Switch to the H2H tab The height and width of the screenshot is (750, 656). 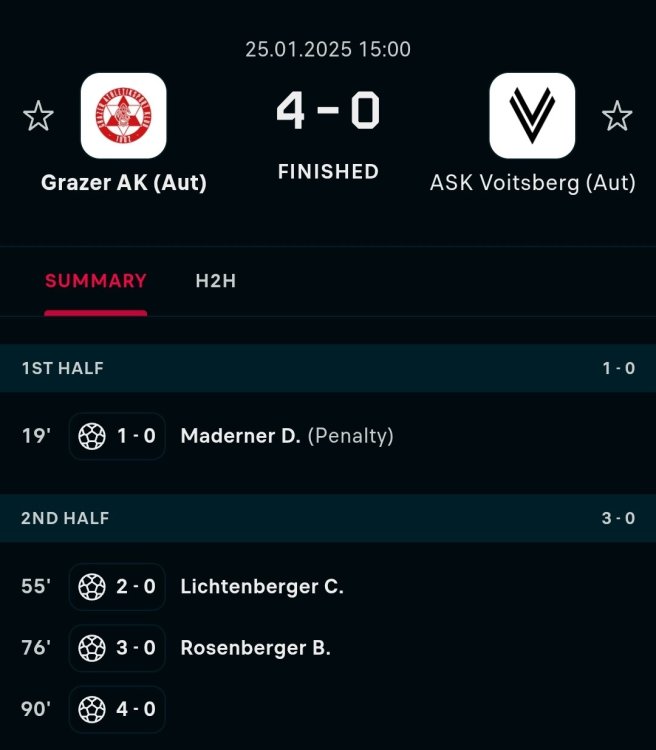215,281
